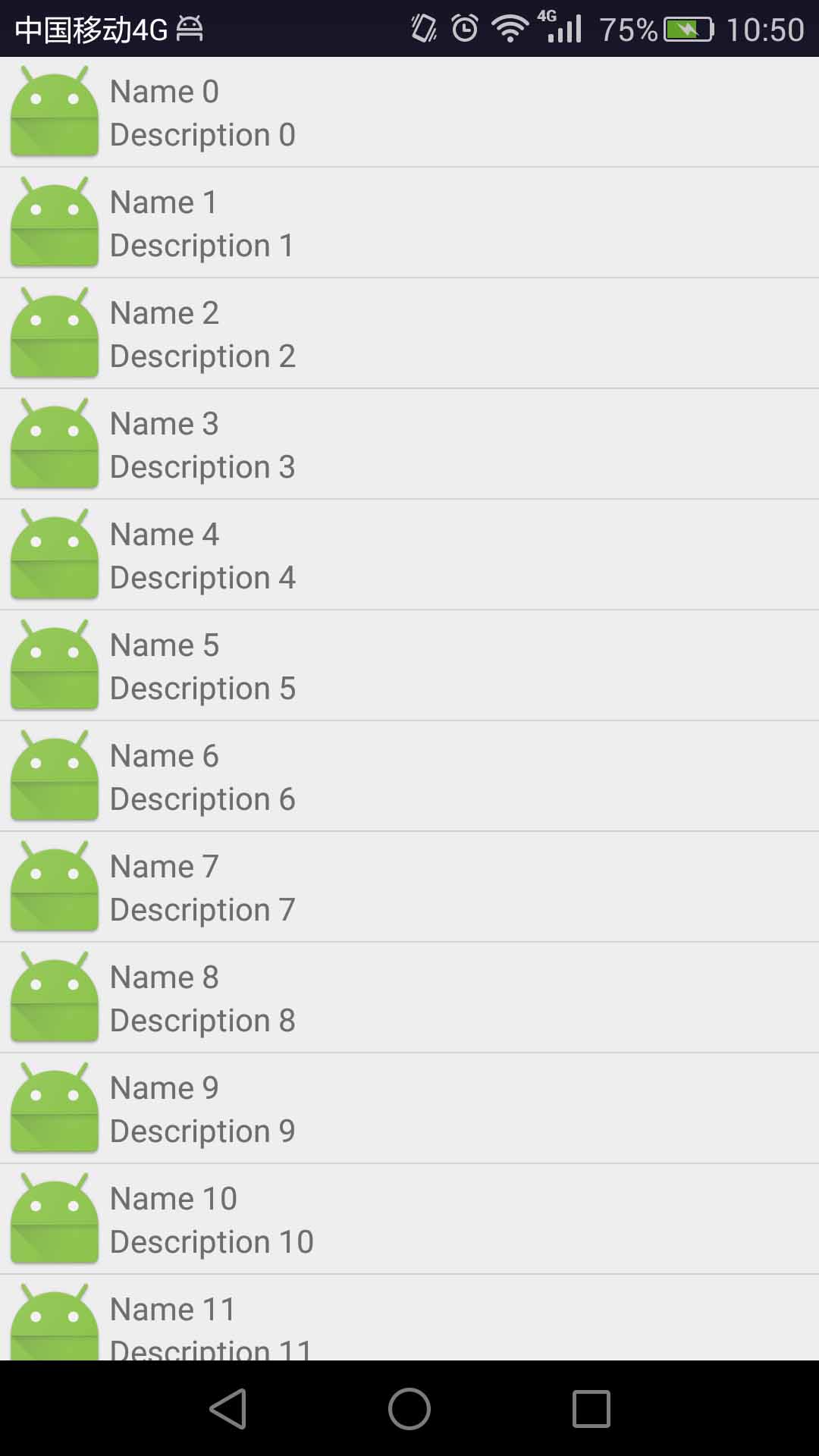Open the Name 10 list entry
This screenshot has width=819, height=1456.
(409, 1219)
